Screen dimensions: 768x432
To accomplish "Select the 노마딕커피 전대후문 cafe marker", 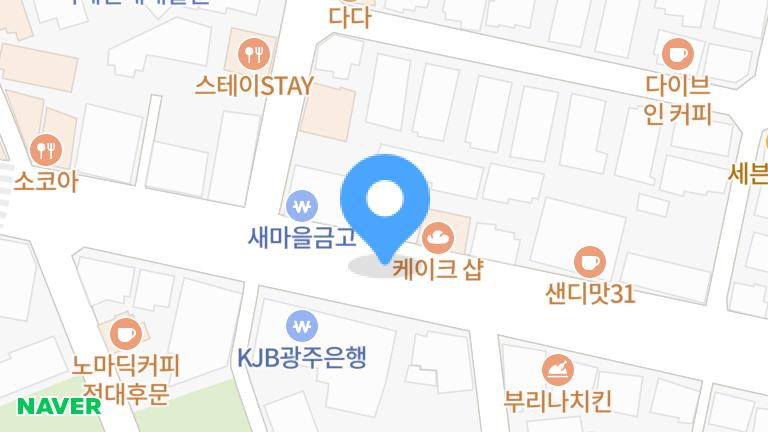I will tap(124, 331).
